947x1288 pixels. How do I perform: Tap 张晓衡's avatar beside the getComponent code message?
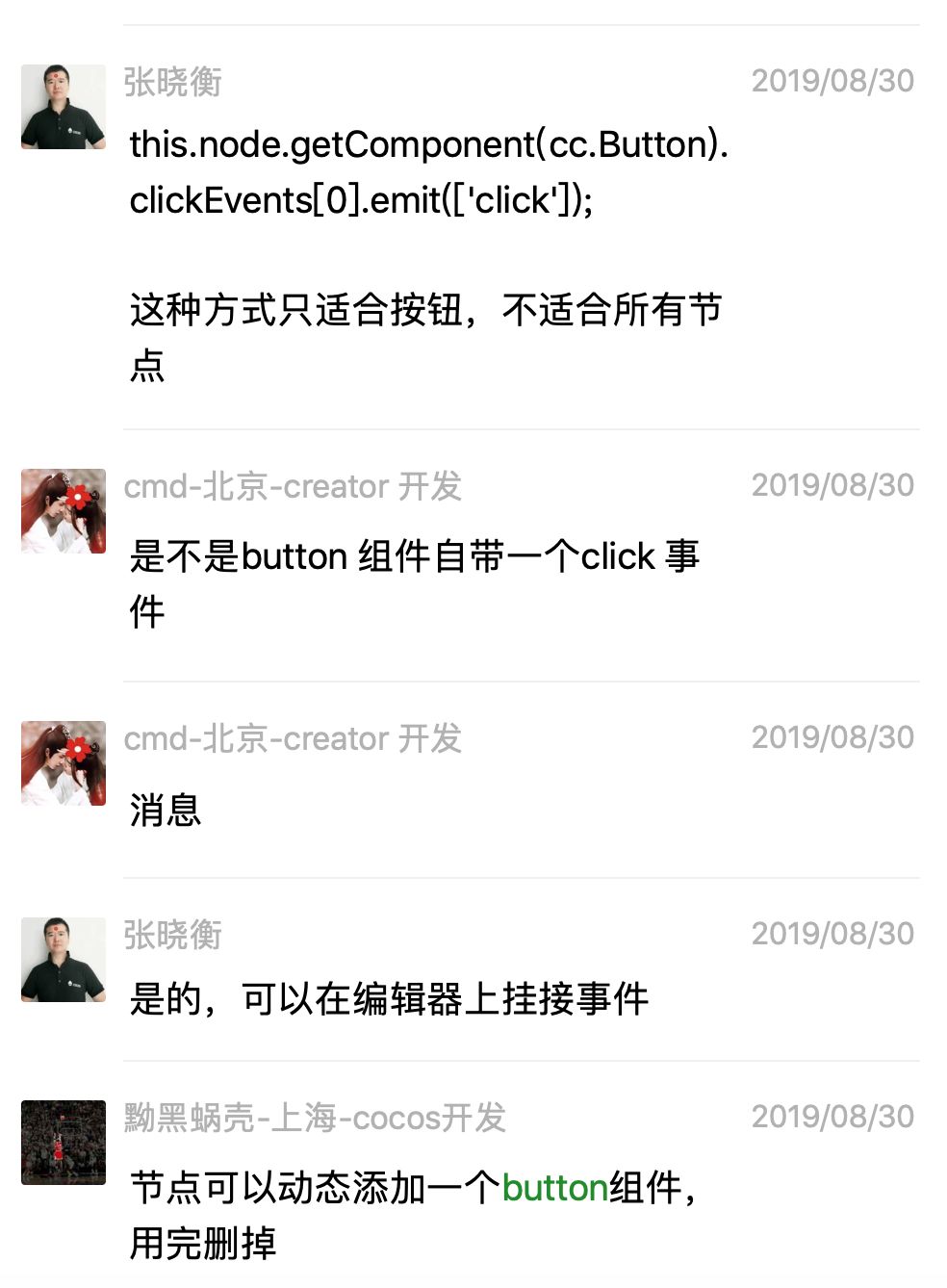pyautogui.click(x=64, y=107)
